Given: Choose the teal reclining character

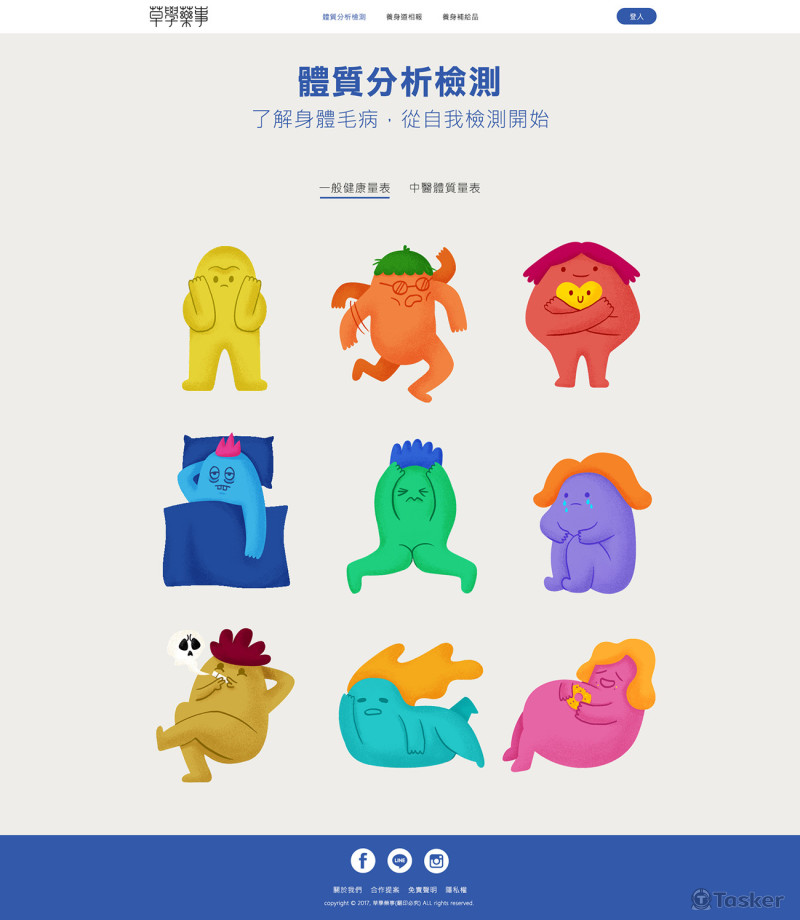Looking at the screenshot, I should pyautogui.click(x=410, y=708).
